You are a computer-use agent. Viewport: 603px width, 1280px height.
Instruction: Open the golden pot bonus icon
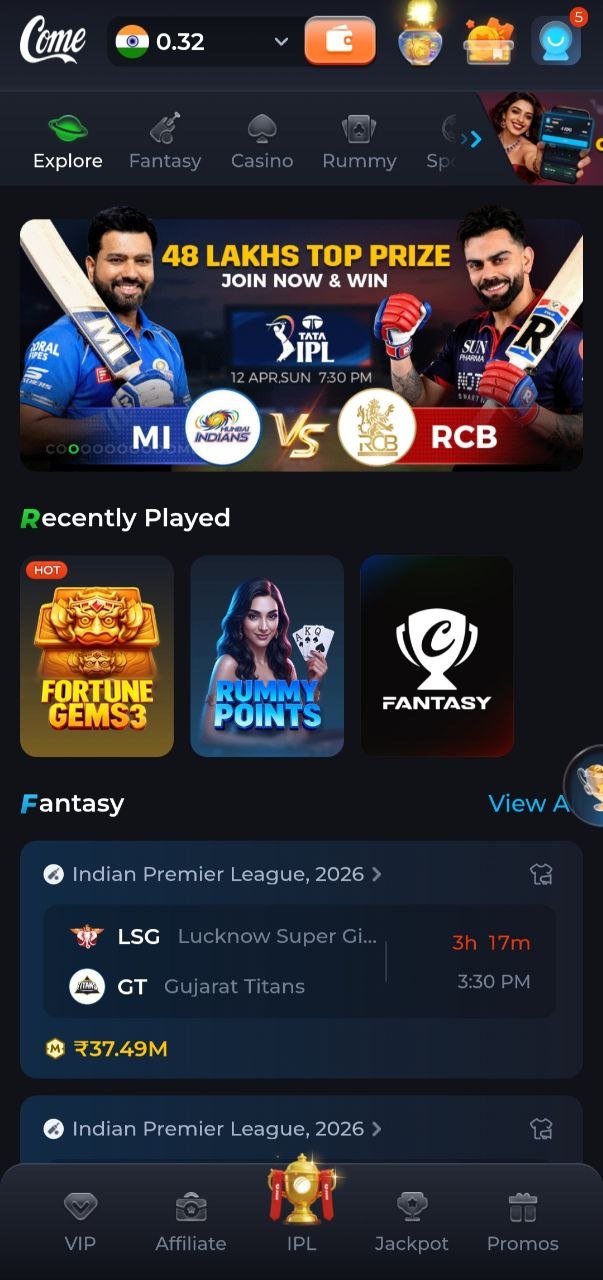pyautogui.click(x=420, y=40)
